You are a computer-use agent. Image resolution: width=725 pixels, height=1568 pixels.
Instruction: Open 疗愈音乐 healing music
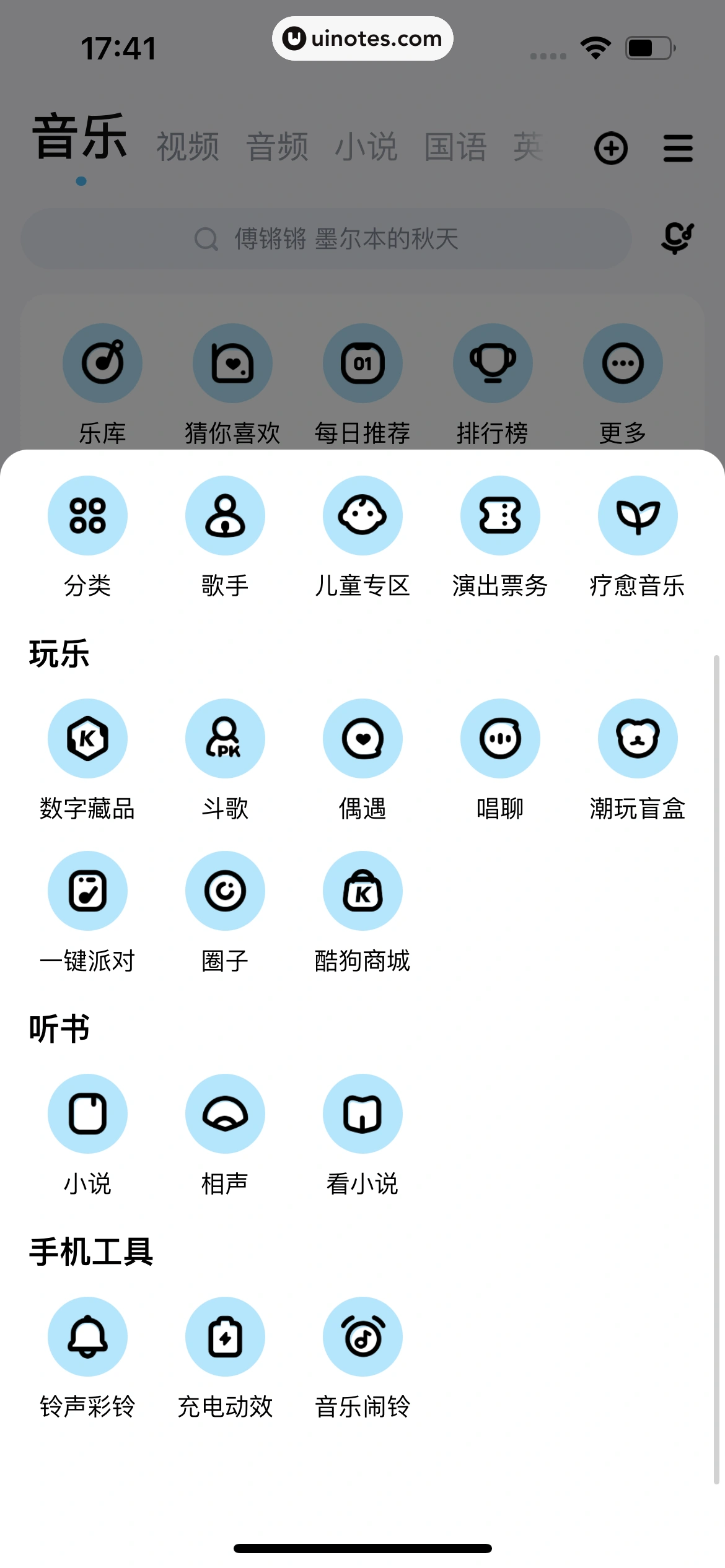pos(638,516)
